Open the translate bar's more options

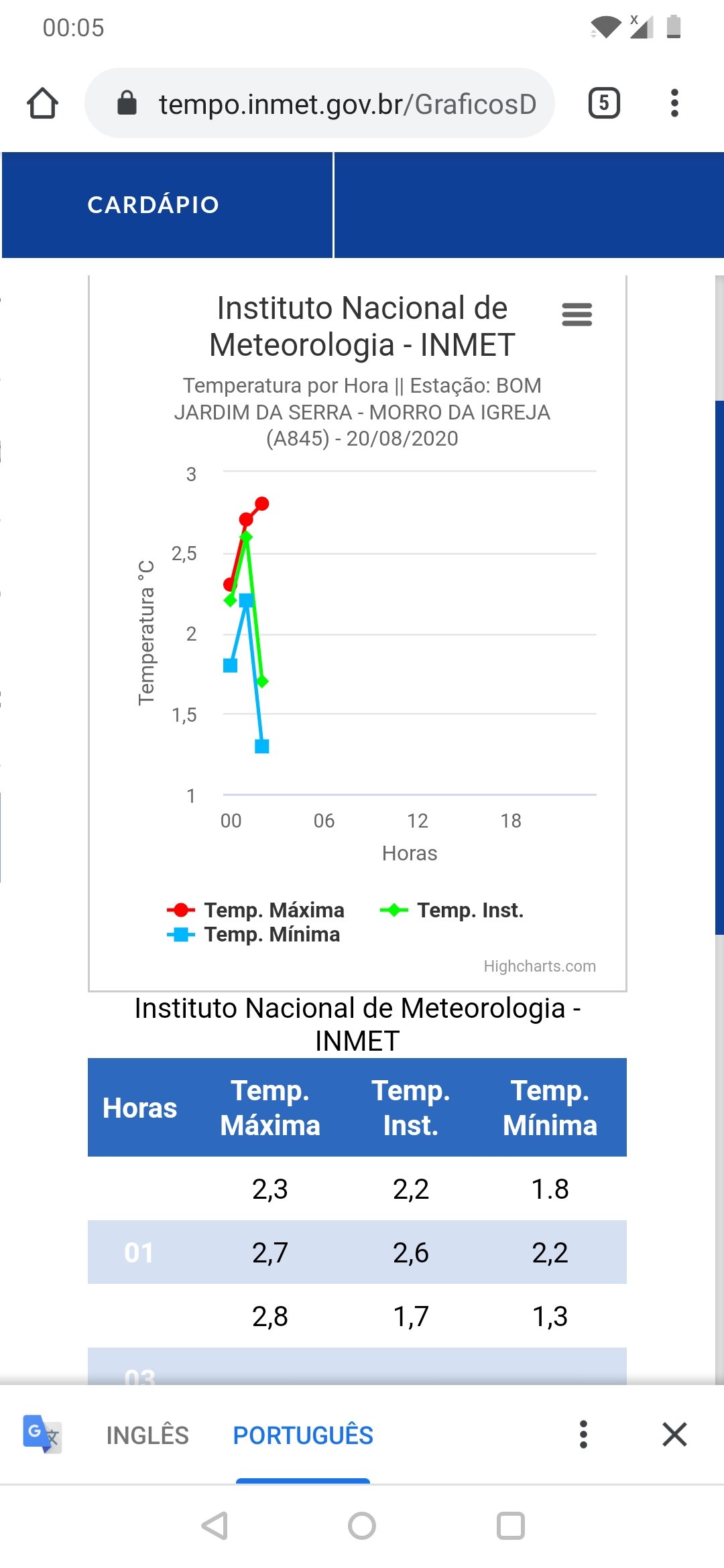tap(583, 1435)
